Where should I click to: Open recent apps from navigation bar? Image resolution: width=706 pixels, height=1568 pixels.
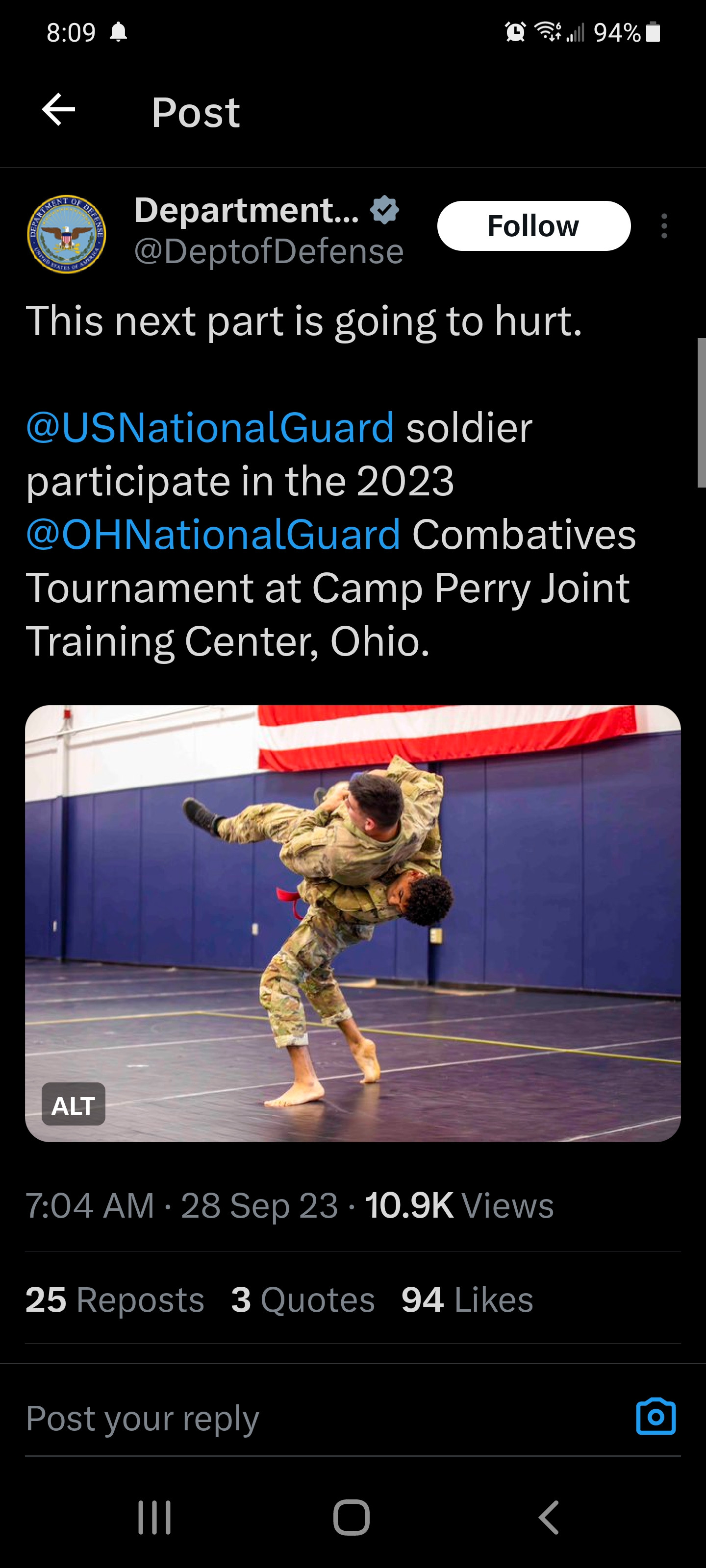click(x=155, y=1517)
